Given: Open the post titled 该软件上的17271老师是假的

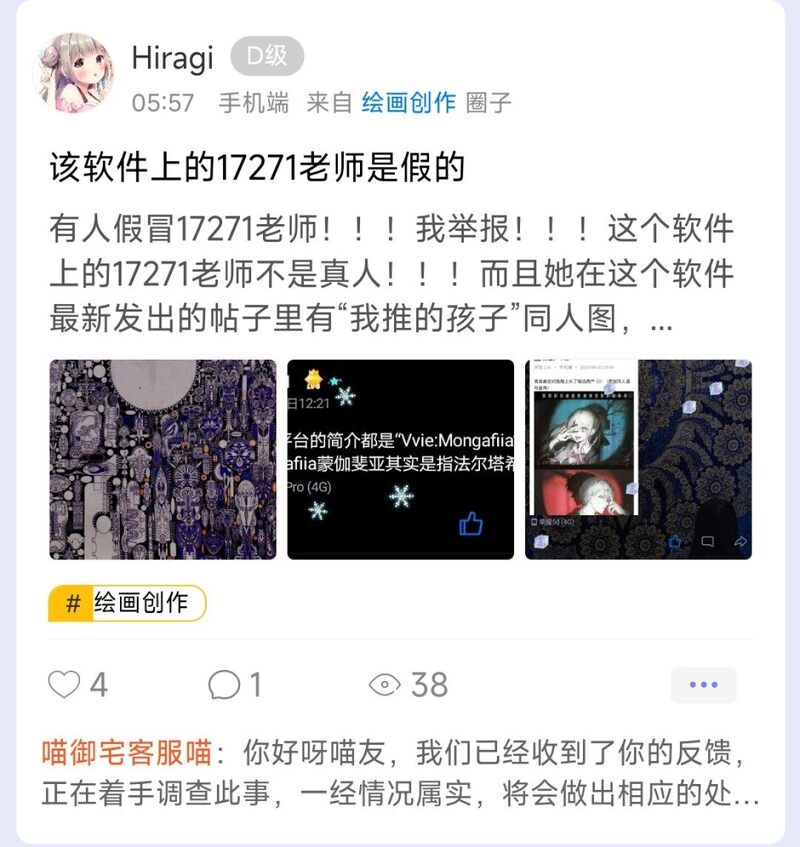Looking at the screenshot, I should (x=258, y=167).
